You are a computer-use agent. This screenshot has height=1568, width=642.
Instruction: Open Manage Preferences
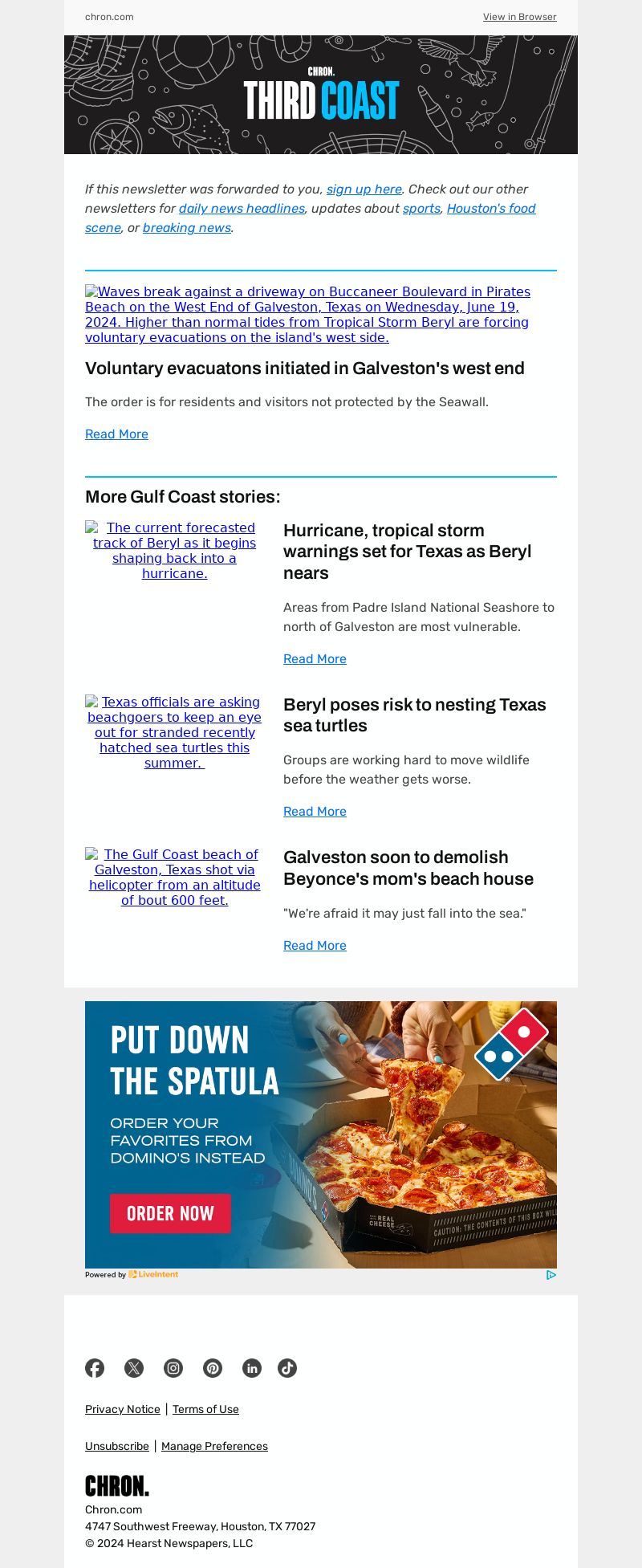click(x=214, y=1446)
